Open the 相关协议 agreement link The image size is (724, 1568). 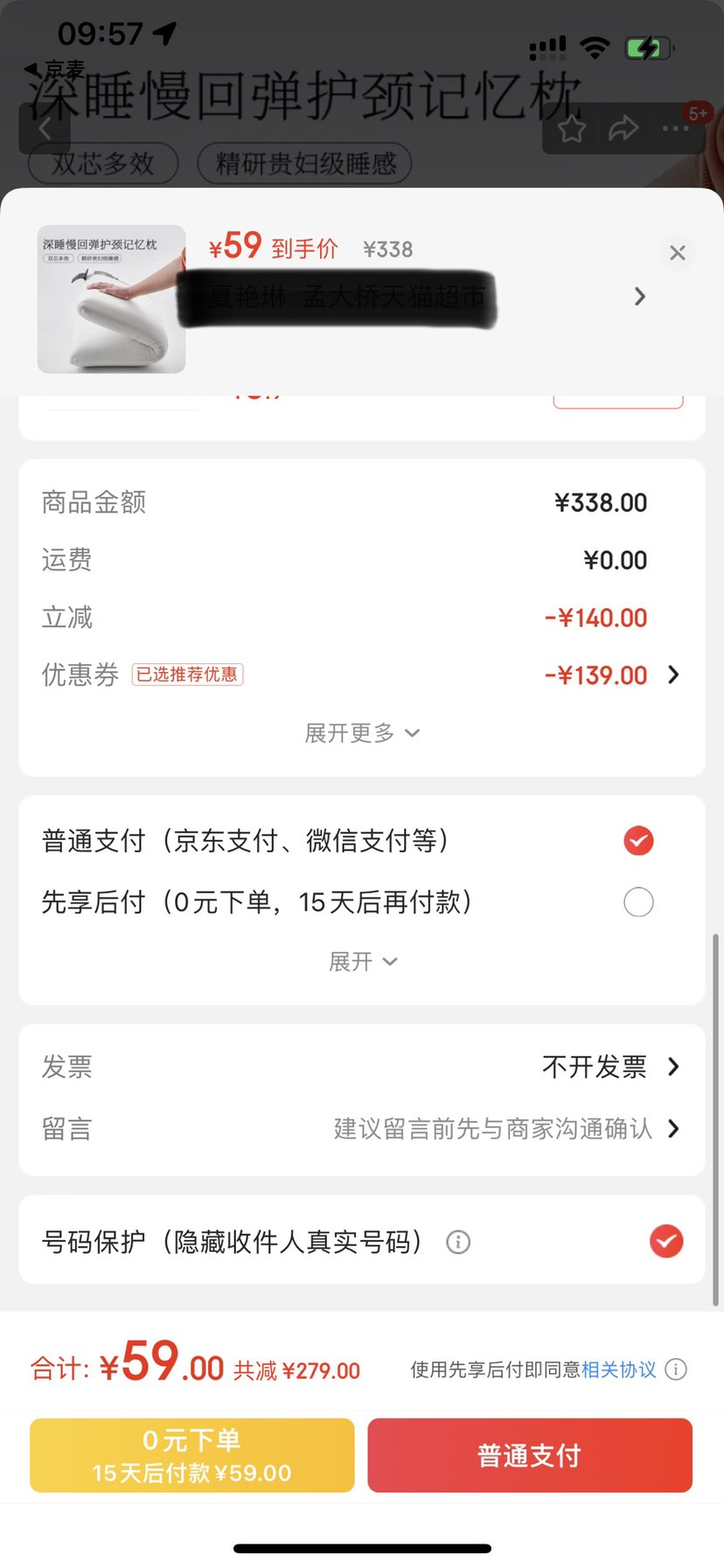[618, 1369]
